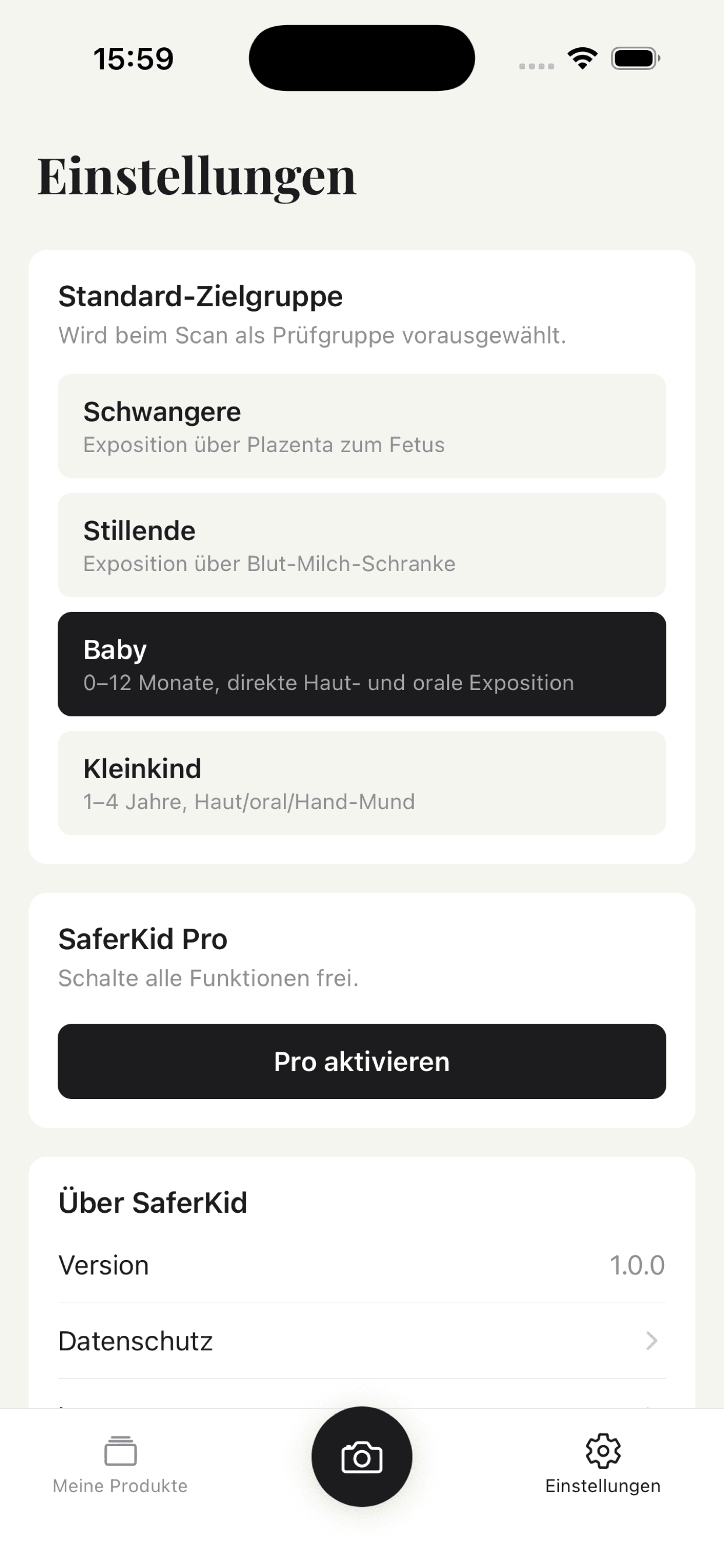
Task: Tap the Wi-Fi status icon
Action: click(582, 58)
